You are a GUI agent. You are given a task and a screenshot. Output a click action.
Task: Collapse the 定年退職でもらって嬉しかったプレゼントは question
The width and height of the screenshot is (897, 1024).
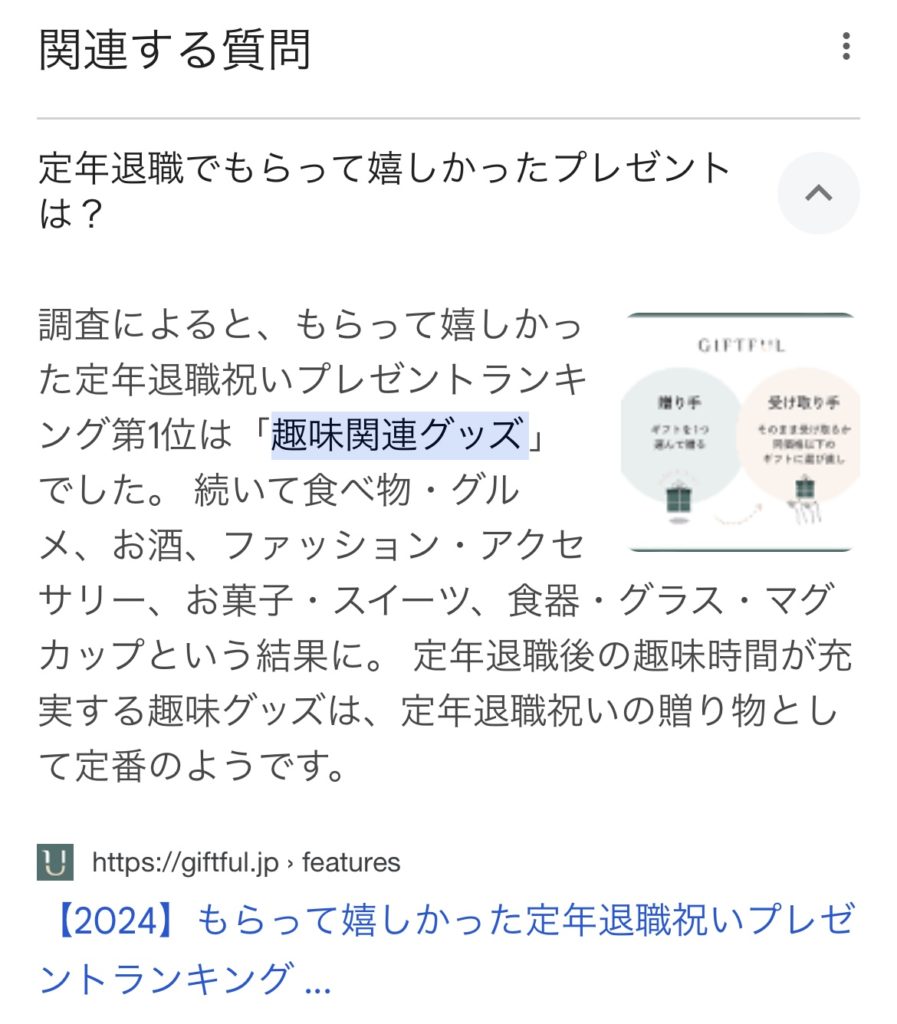818,193
